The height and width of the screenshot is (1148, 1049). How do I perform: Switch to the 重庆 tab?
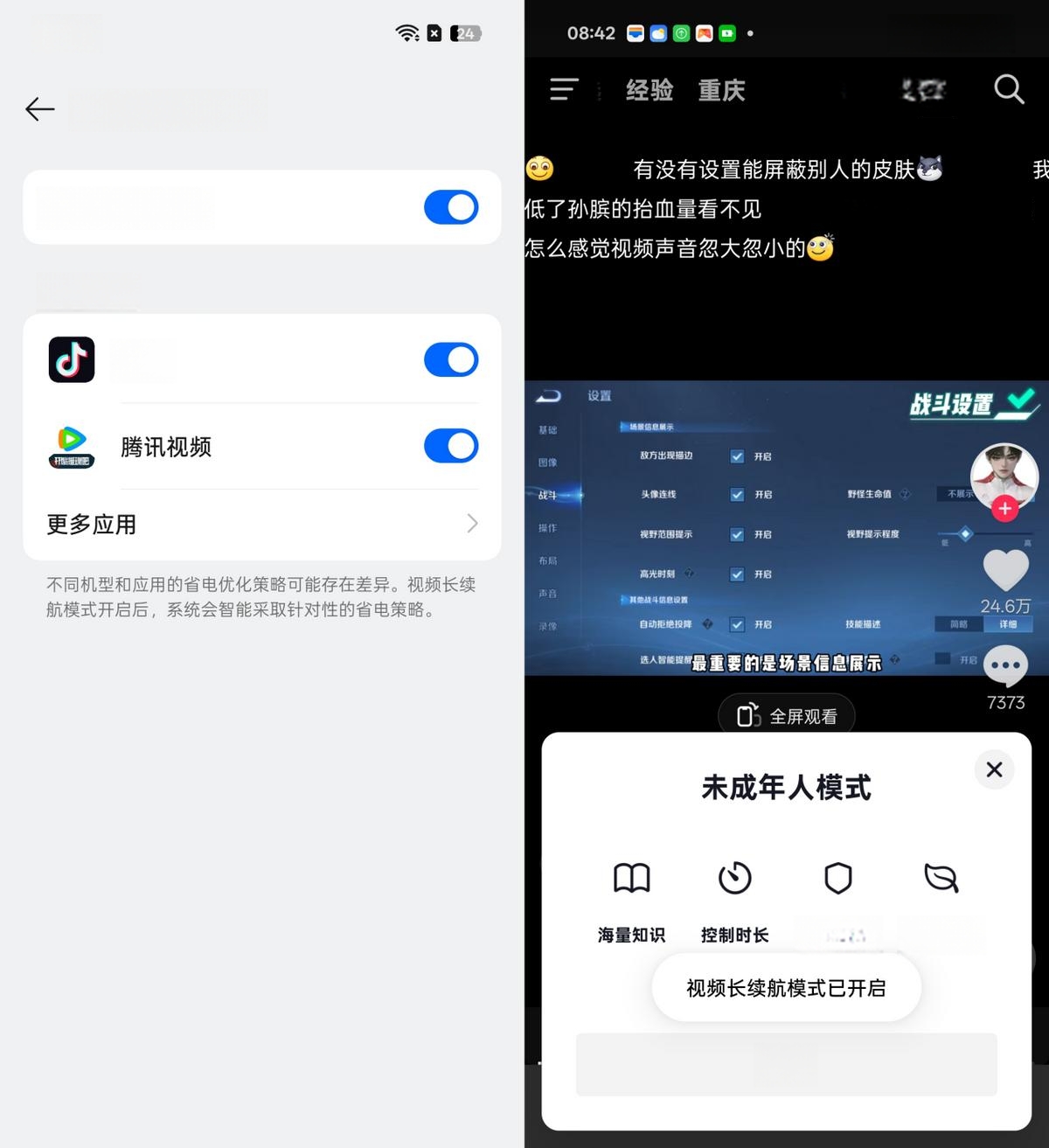[x=721, y=90]
